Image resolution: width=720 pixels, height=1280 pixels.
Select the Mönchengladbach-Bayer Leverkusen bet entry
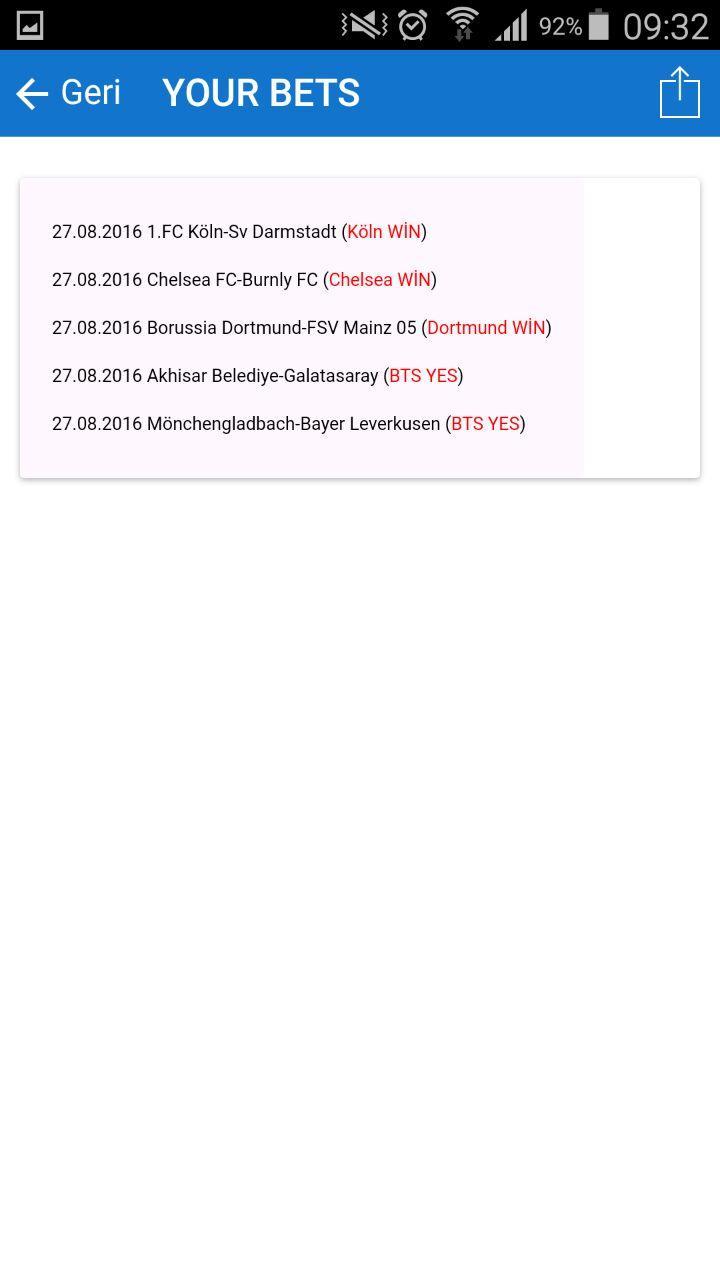[x=288, y=424]
